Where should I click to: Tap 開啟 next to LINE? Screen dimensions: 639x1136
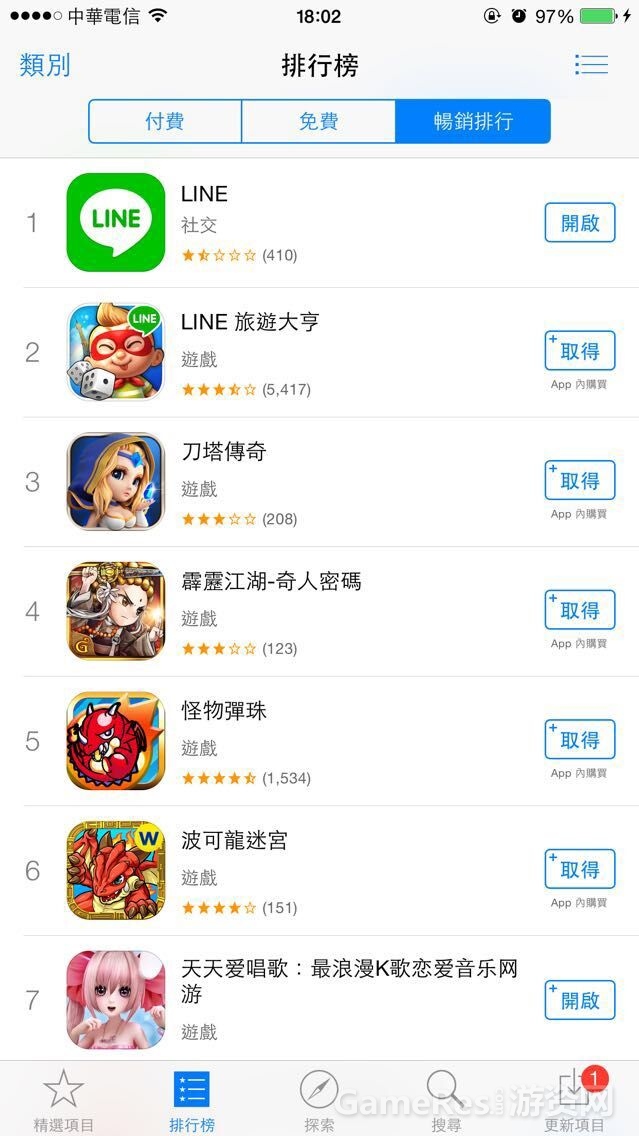(579, 222)
